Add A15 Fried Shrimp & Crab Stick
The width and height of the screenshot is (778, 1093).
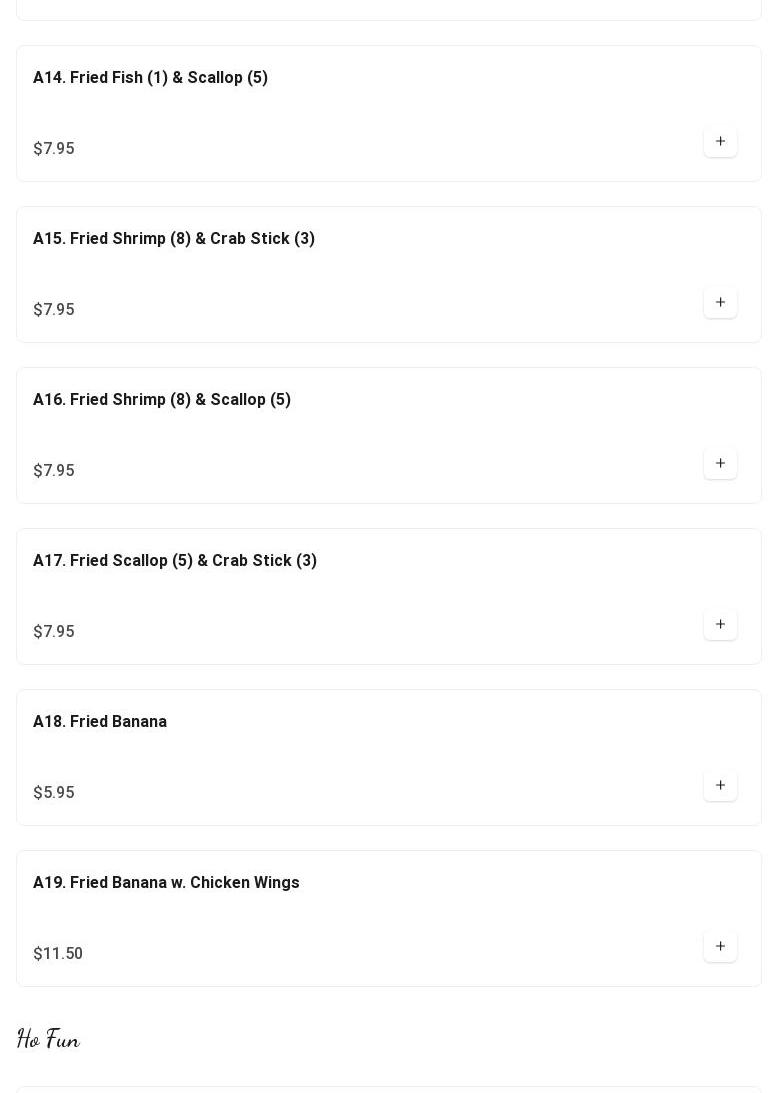tap(720, 303)
